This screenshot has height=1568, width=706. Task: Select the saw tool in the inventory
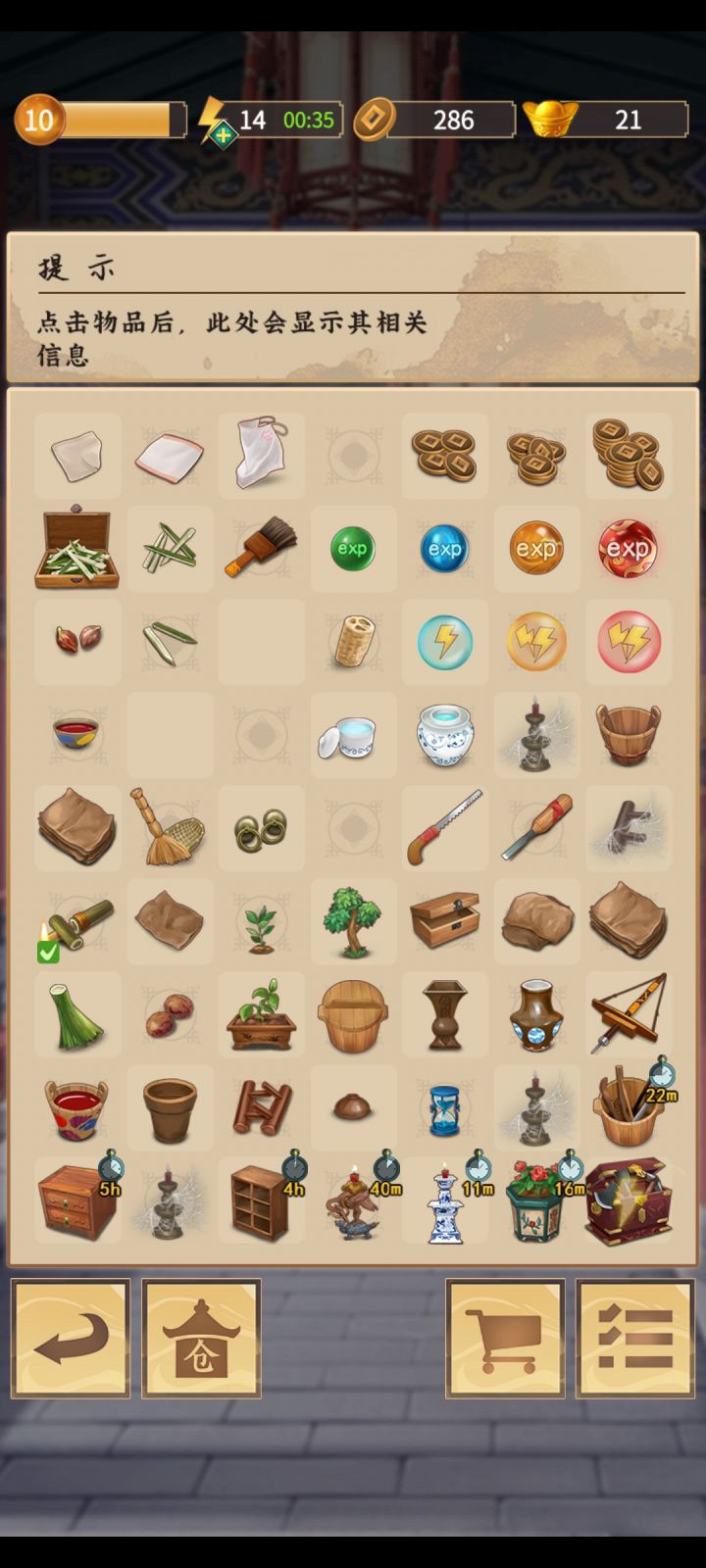click(445, 828)
